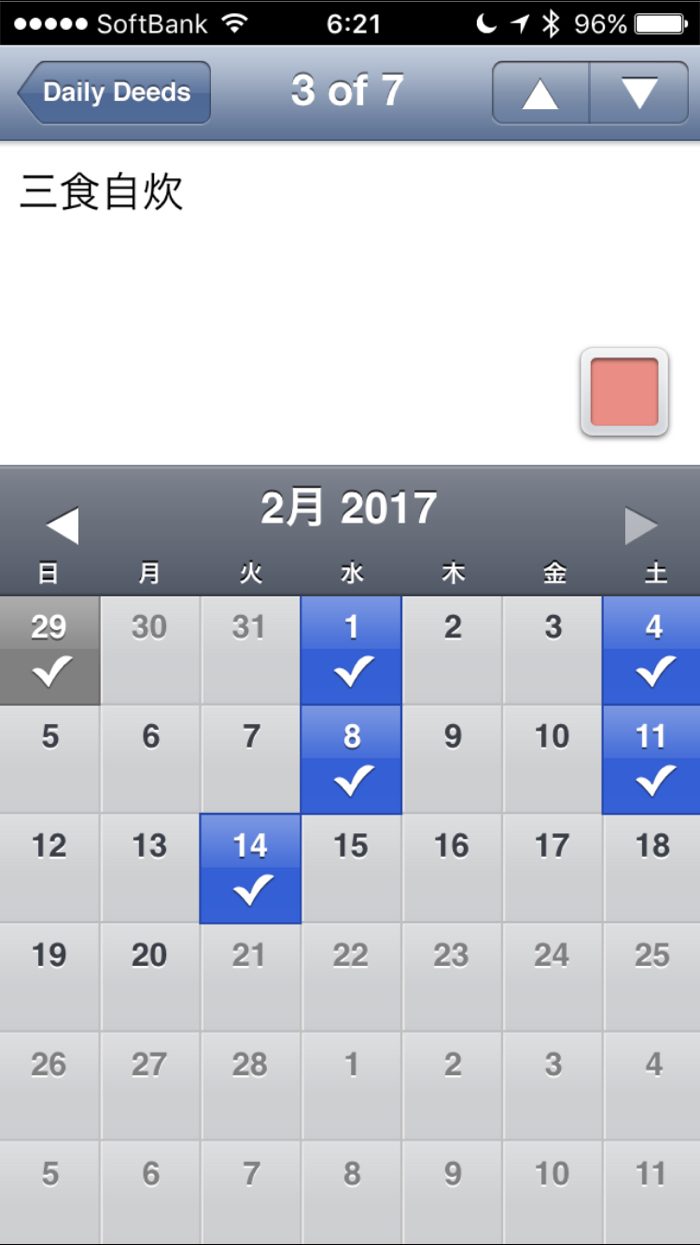
Task: Mark February 13 as done
Action: (x=150, y=869)
